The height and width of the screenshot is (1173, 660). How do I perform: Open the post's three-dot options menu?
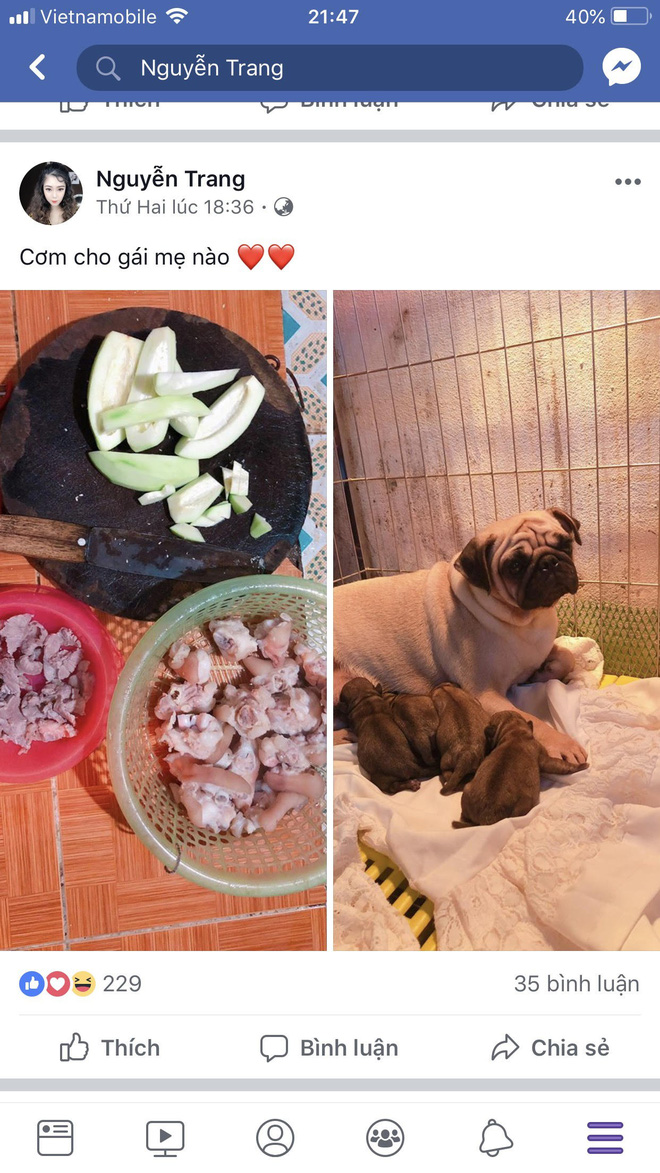pyautogui.click(x=627, y=182)
